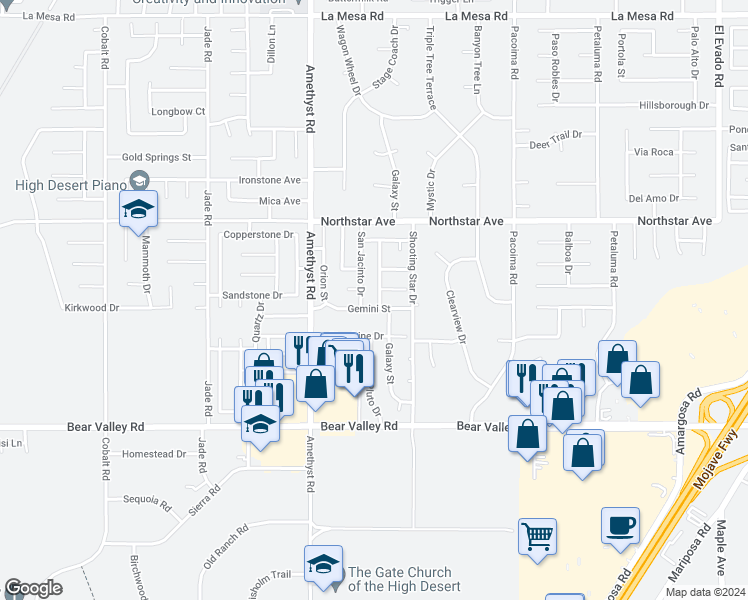
Task: Open the restaurant marker beside Galaxy St
Action: (354, 371)
